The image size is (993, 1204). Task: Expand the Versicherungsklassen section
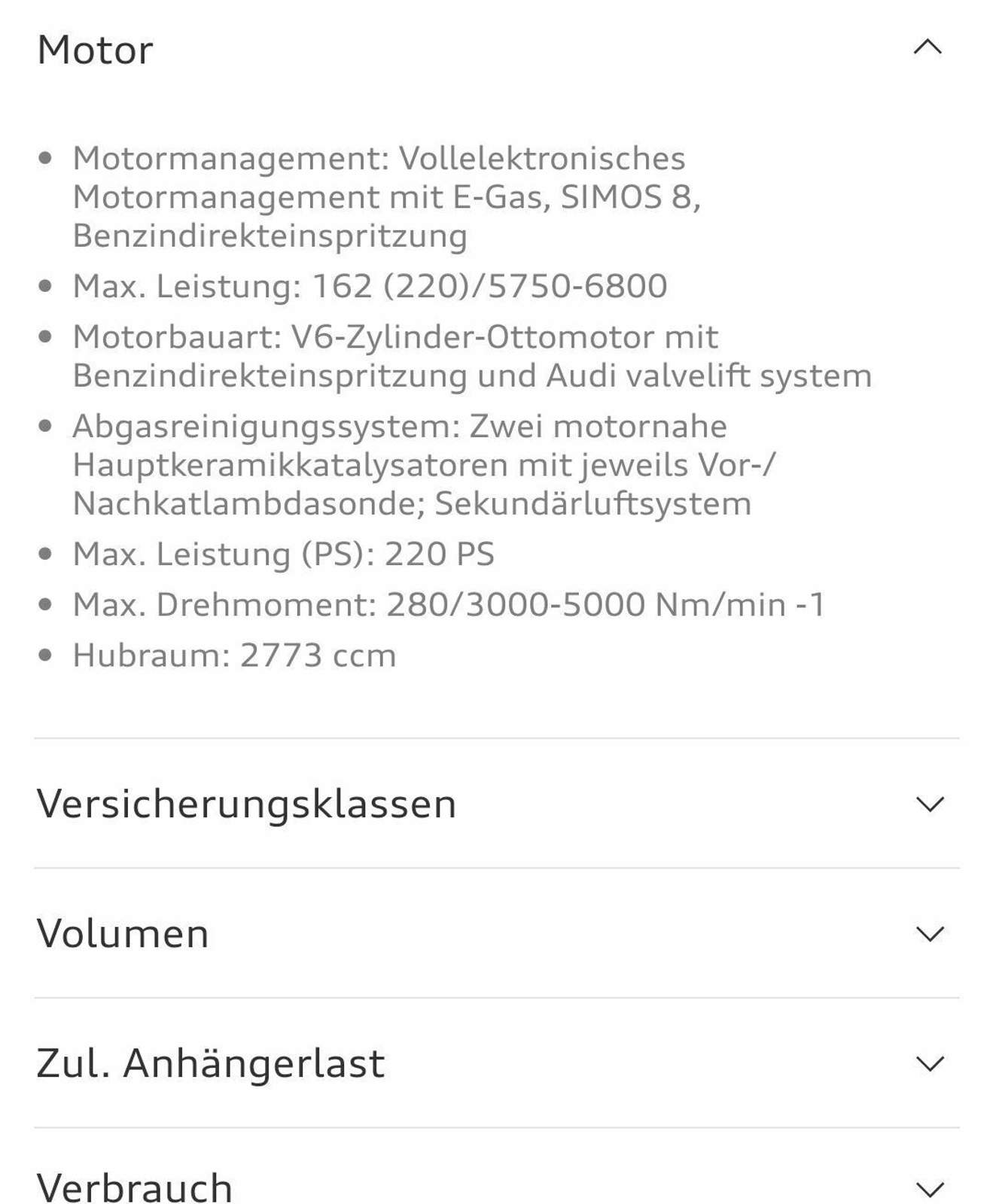point(929,804)
